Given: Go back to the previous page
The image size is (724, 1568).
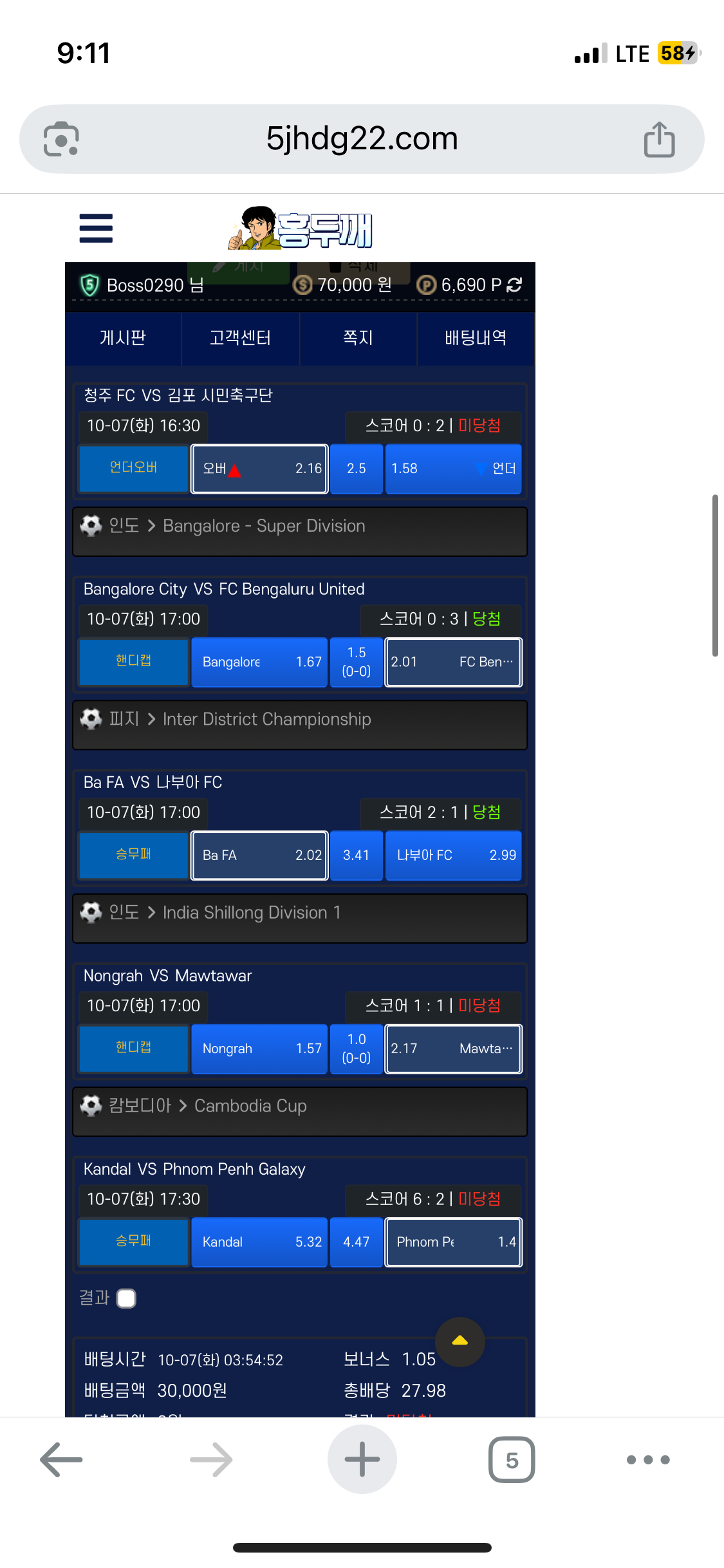Looking at the screenshot, I should (62, 1459).
